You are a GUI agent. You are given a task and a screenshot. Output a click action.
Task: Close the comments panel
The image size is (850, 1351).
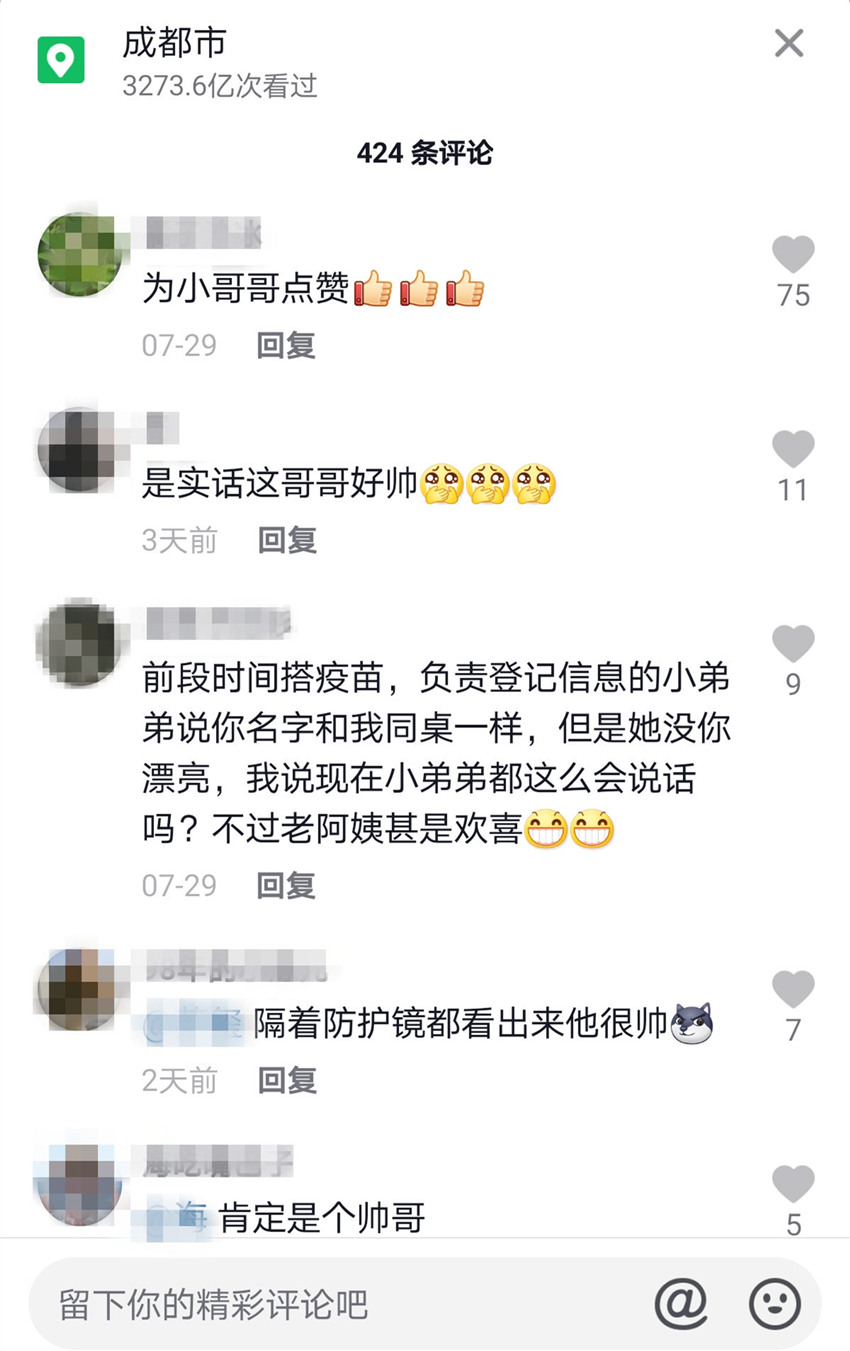789,43
